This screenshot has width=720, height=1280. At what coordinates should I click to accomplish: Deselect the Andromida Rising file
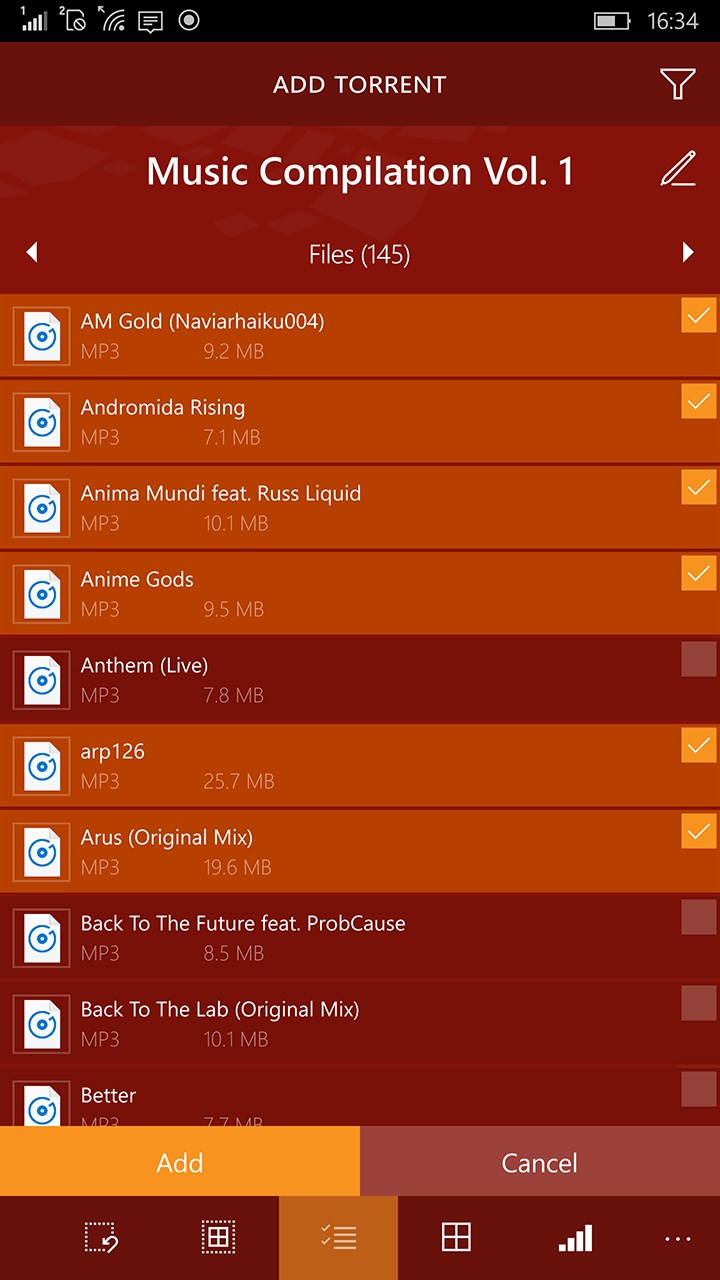click(699, 402)
